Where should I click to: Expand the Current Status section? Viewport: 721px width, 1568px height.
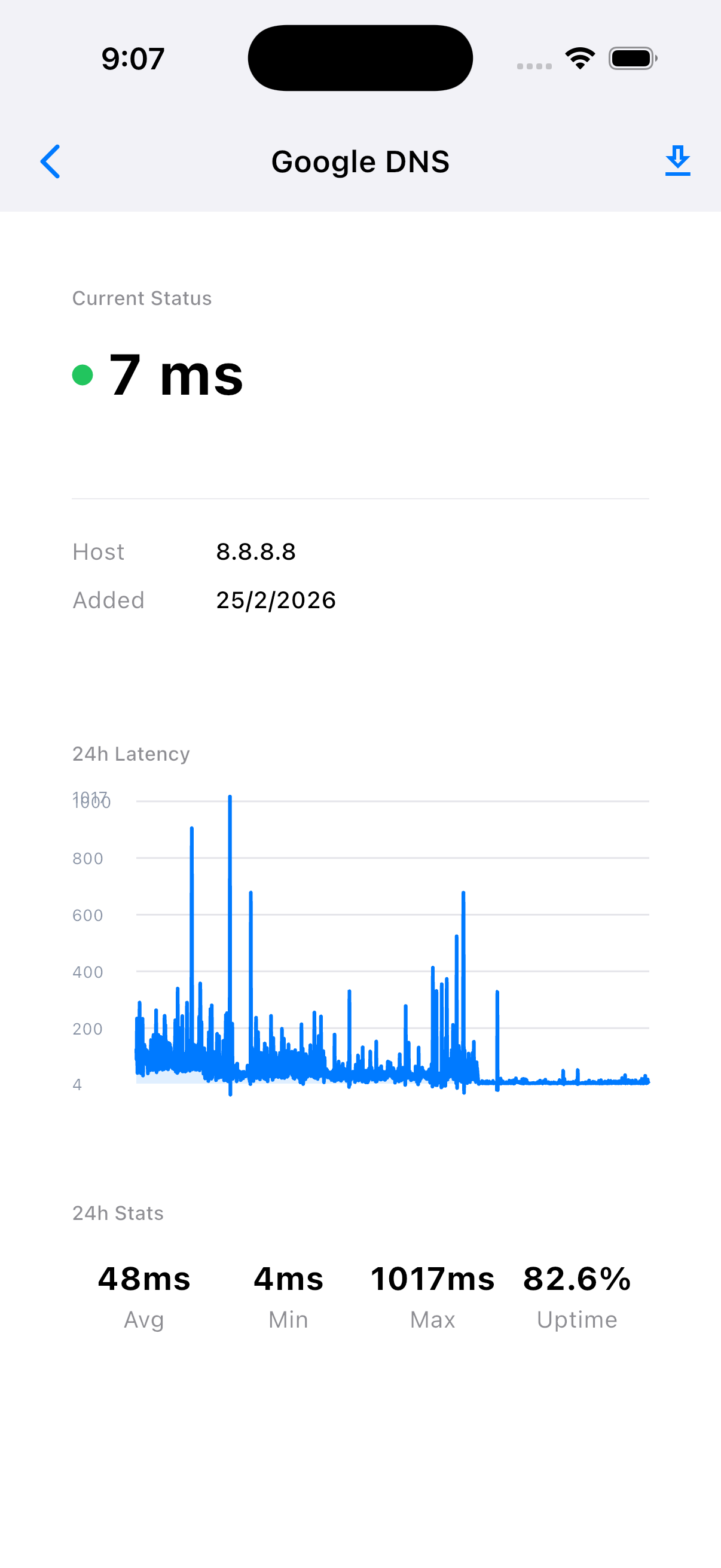pos(142,298)
